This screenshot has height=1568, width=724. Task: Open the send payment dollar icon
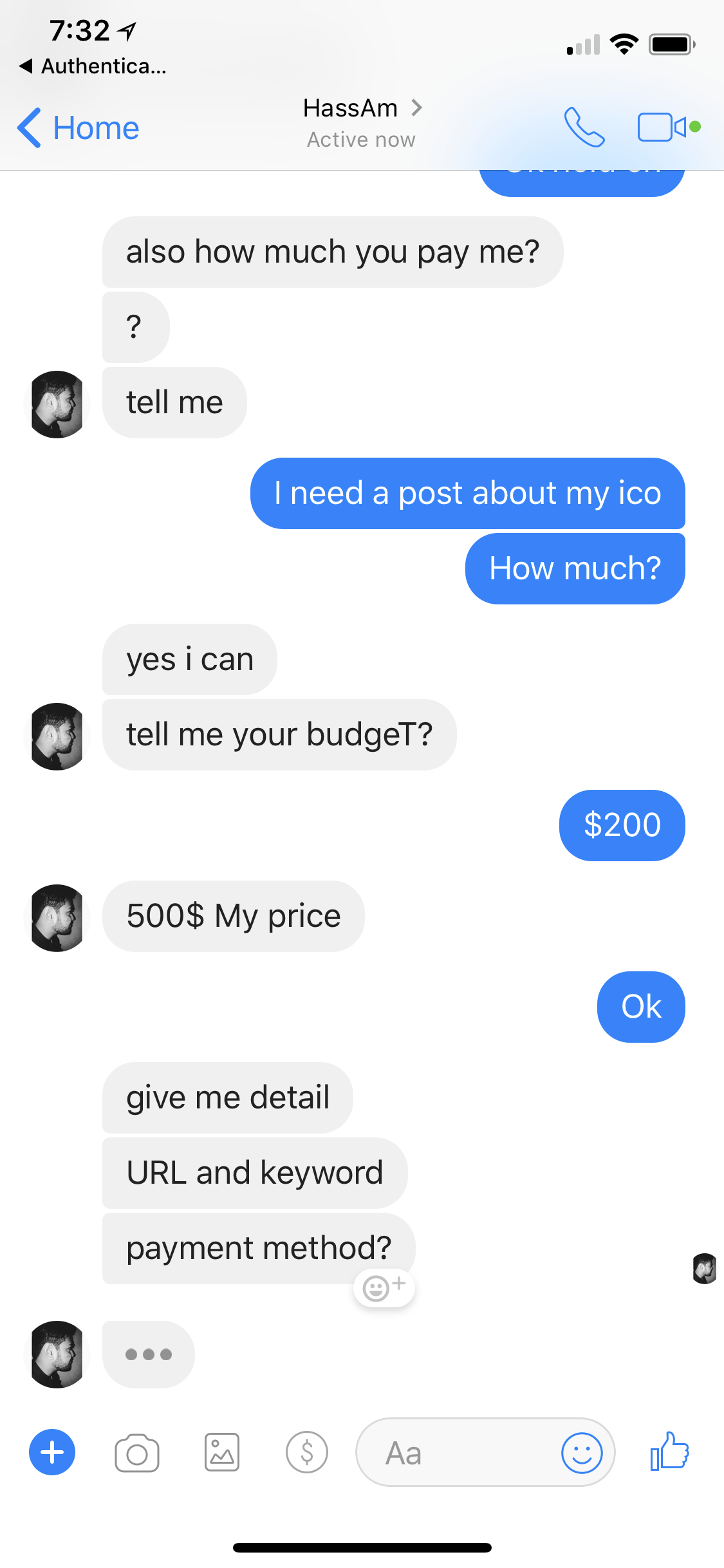click(x=307, y=1453)
